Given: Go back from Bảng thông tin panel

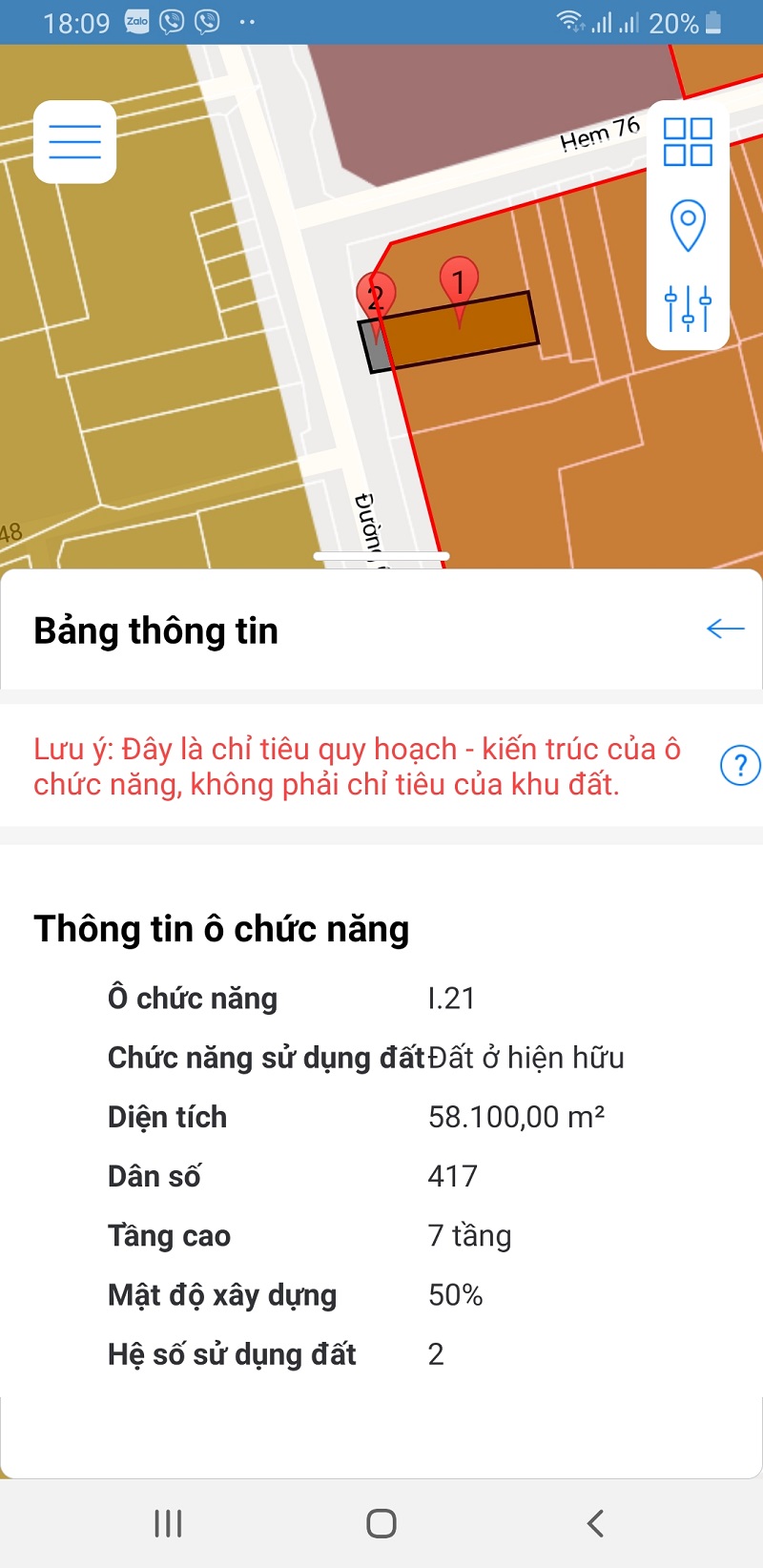Looking at the screenshot, I should click(x=725, y=629).
